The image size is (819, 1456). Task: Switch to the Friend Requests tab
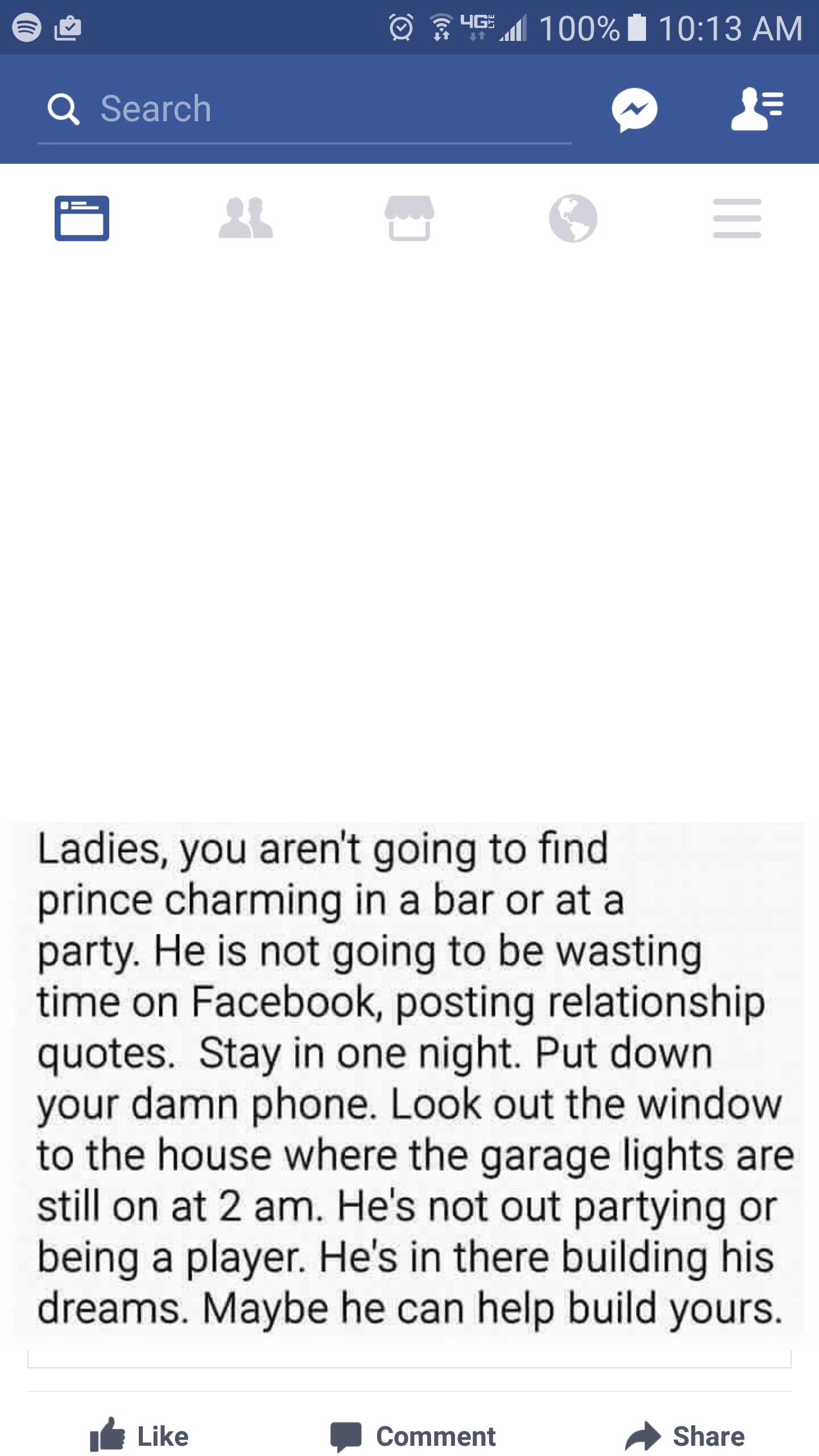coord(246,218)
